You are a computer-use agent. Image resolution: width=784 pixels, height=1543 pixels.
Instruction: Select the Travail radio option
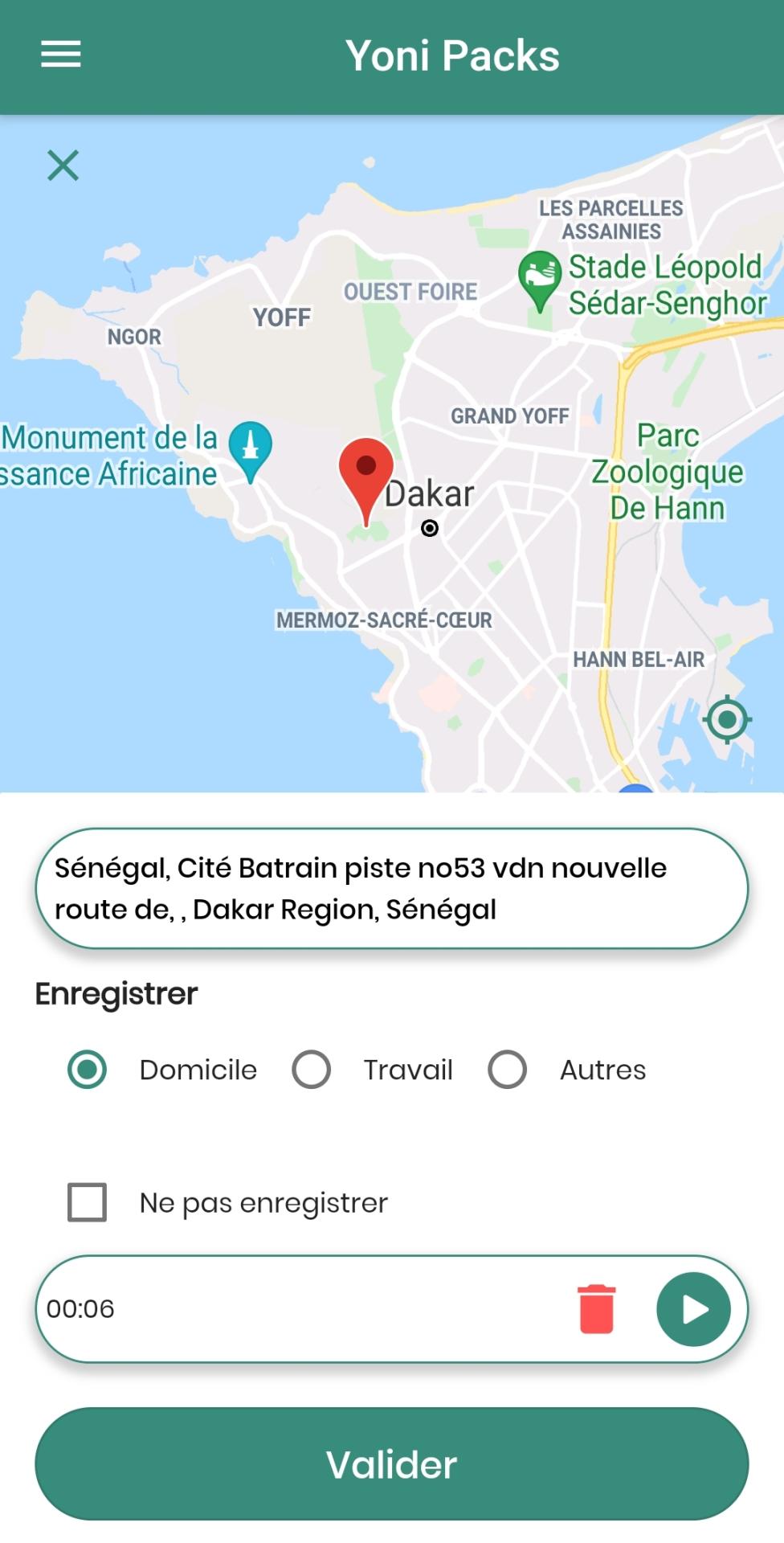click(x=312, y=1069)
